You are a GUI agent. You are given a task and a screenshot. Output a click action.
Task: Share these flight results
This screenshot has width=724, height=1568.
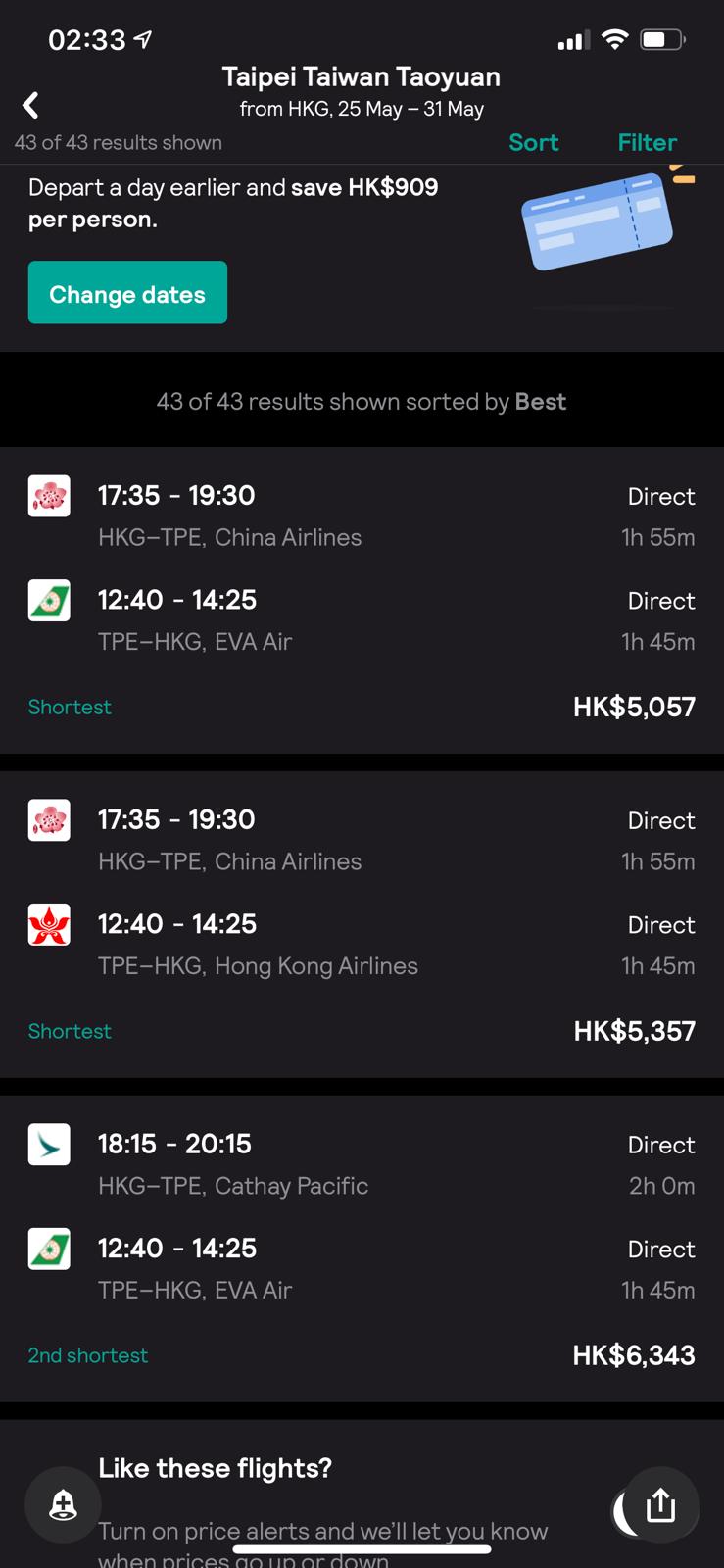point(661,1504)
